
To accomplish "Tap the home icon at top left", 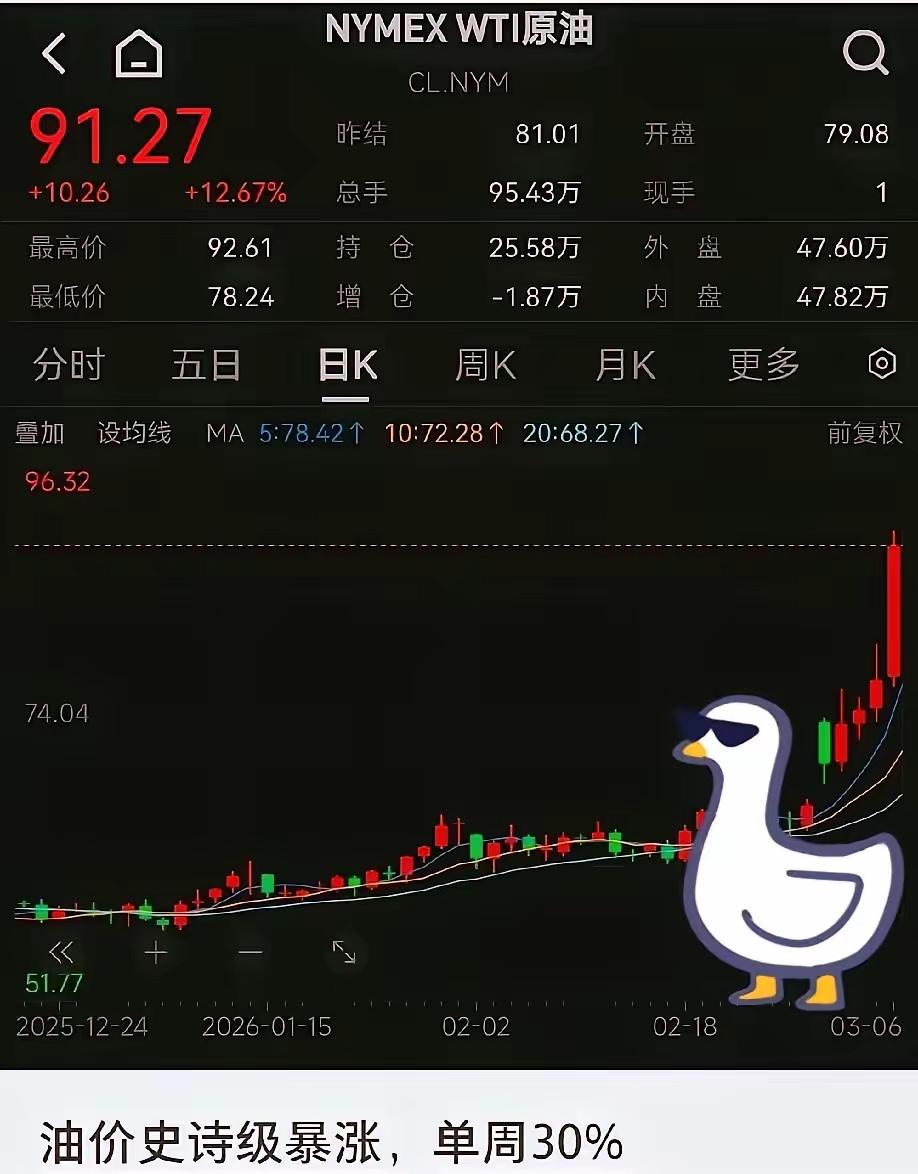I will (x=140, y=52).
